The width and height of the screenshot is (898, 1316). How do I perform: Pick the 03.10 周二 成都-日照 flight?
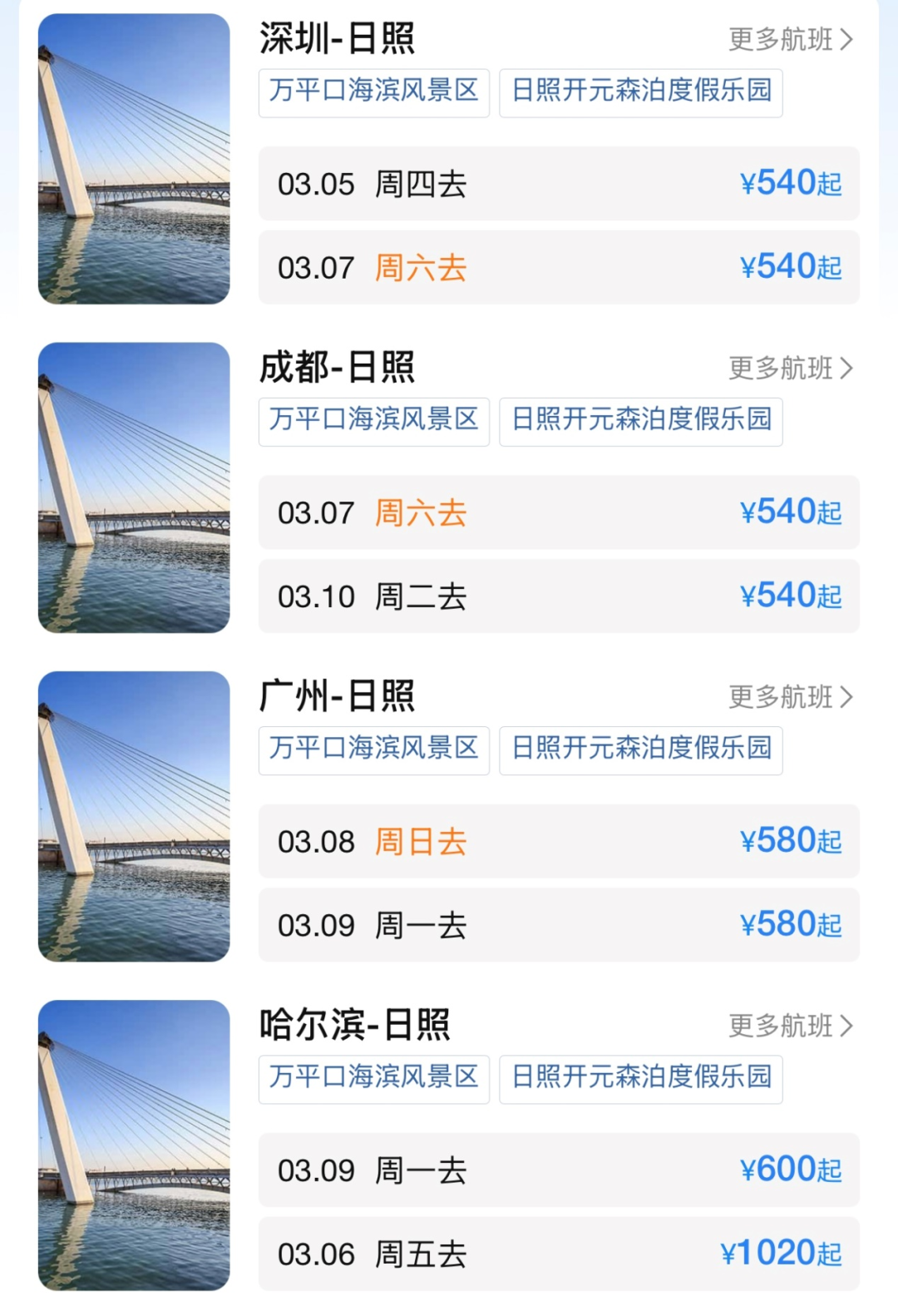(558, 596)
